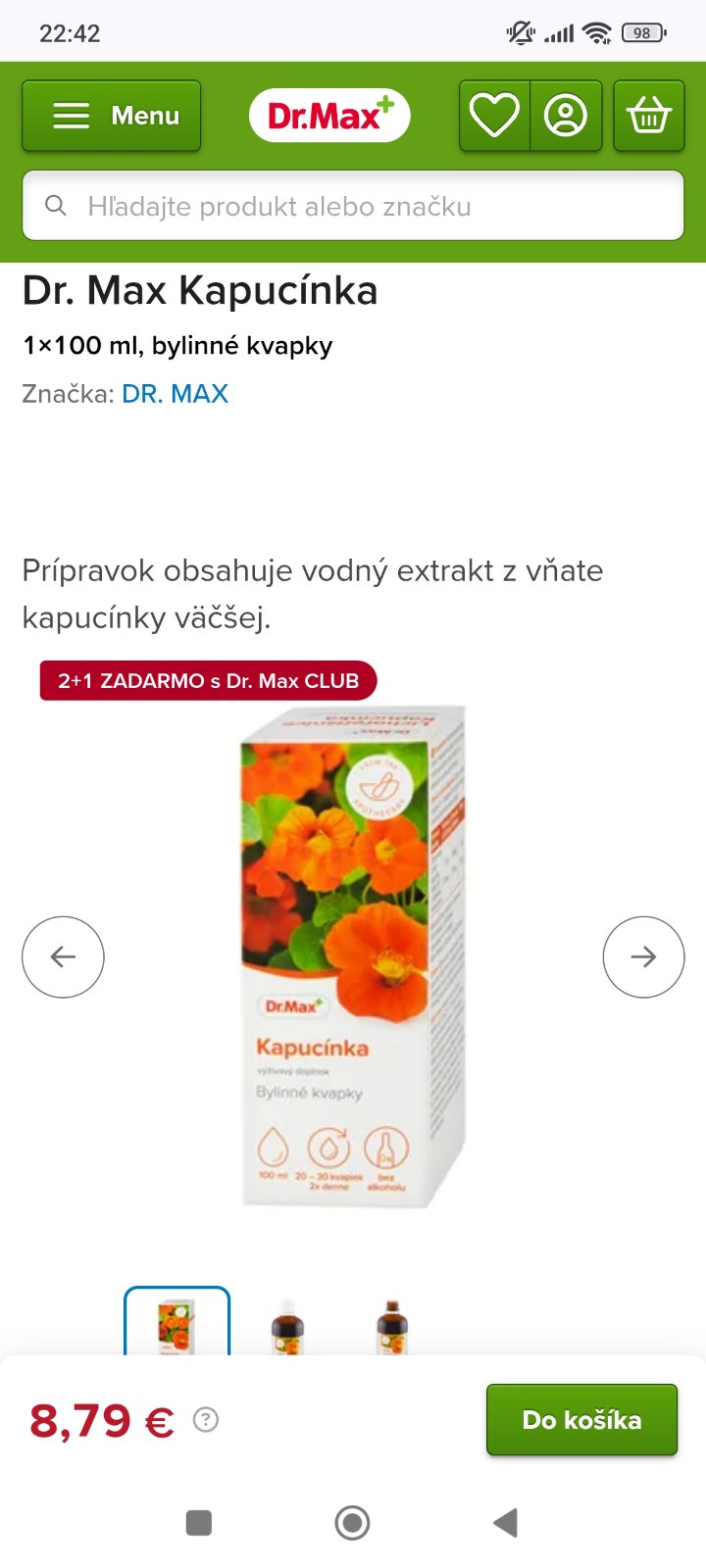Open the DR. MAX brand link
Image resolution: width=706 pixels, height=1568 pixels.
(175, 394)
